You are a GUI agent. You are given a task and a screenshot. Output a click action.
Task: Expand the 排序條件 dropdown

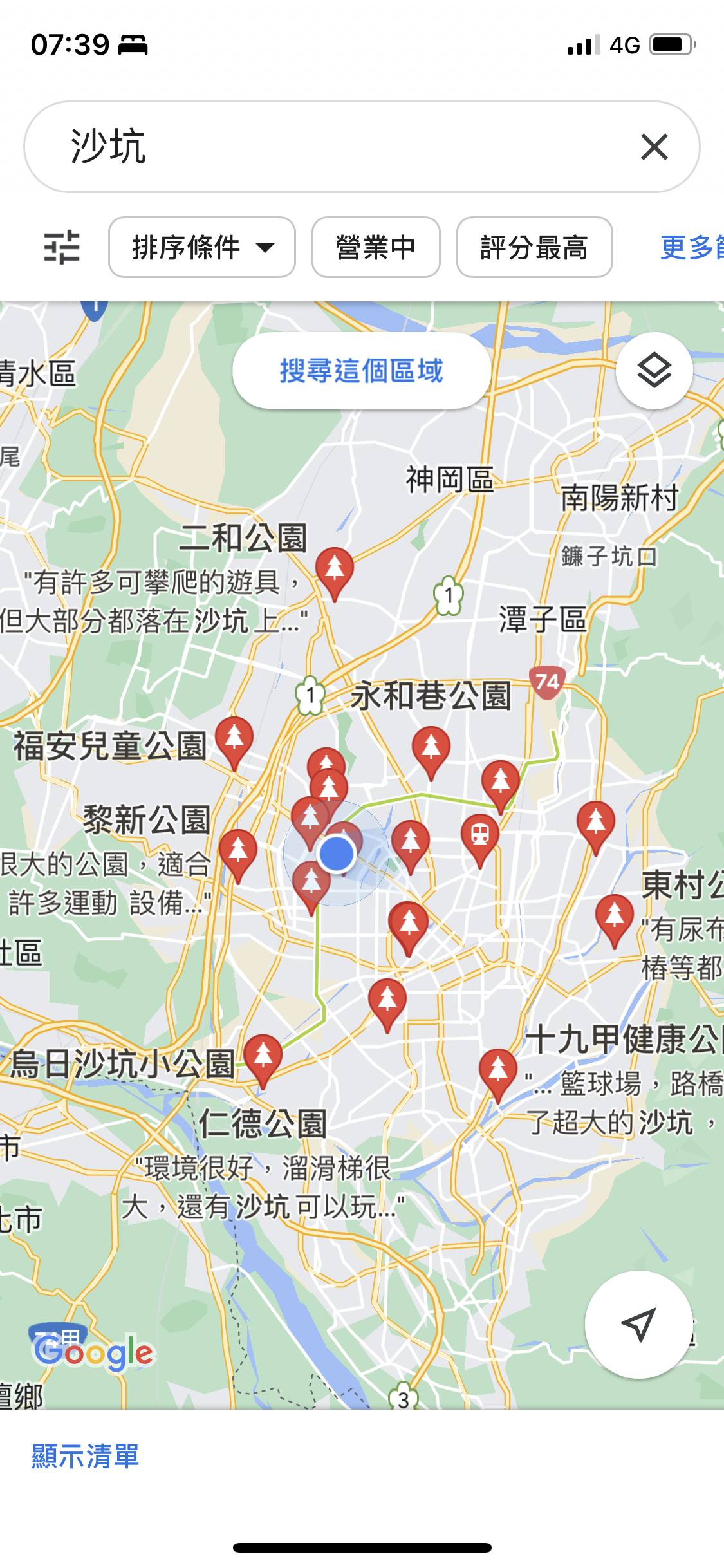[x=201, y=248]
